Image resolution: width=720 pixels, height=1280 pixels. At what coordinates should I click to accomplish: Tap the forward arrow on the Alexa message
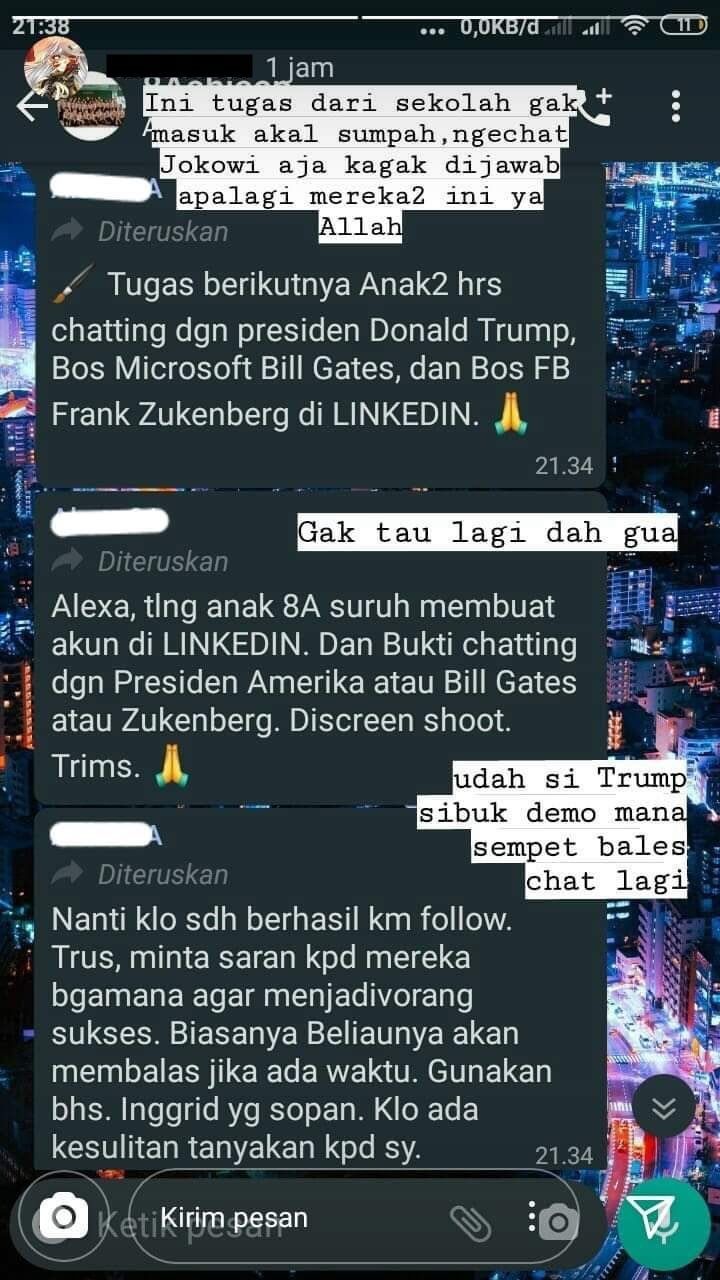tap(68, 561)
